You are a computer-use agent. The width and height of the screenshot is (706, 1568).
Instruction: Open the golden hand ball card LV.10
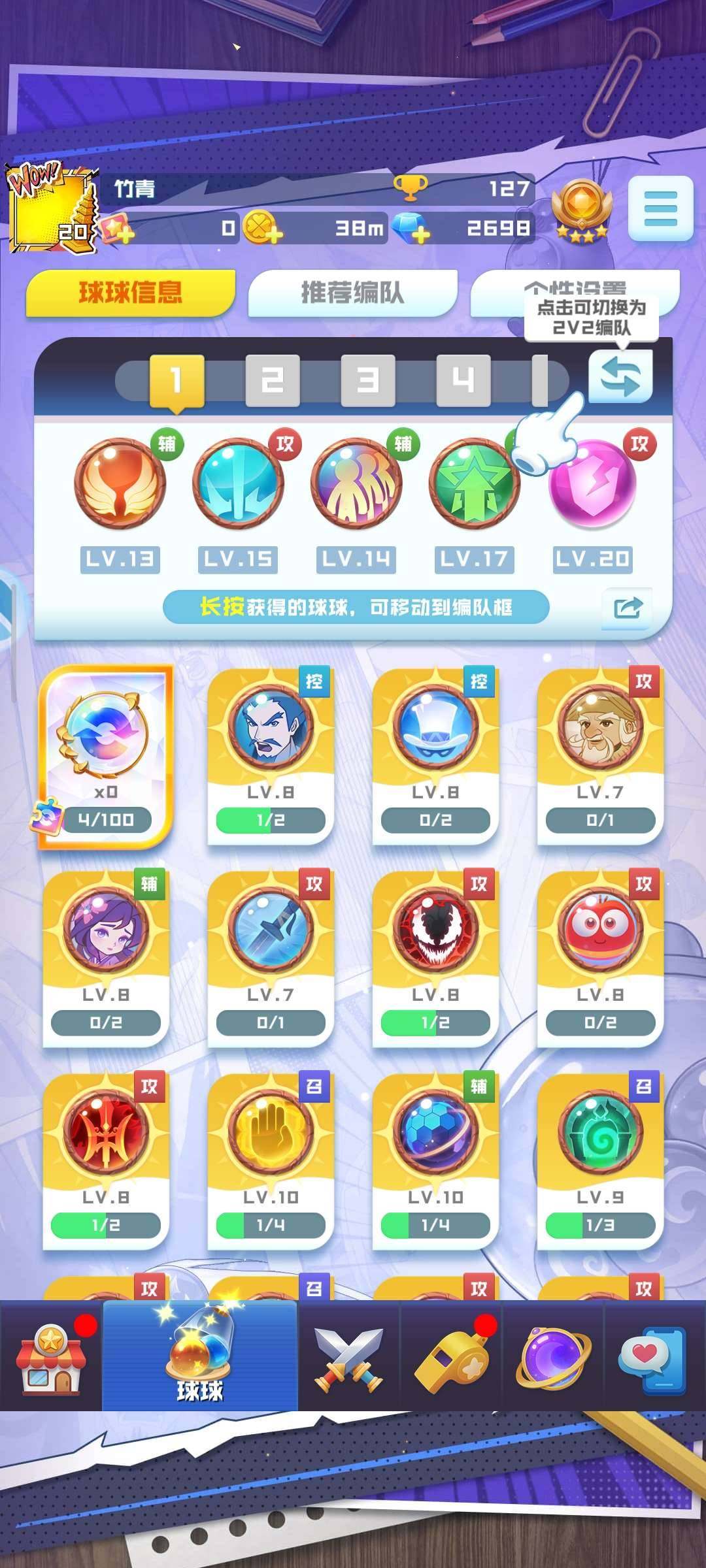271,1162
